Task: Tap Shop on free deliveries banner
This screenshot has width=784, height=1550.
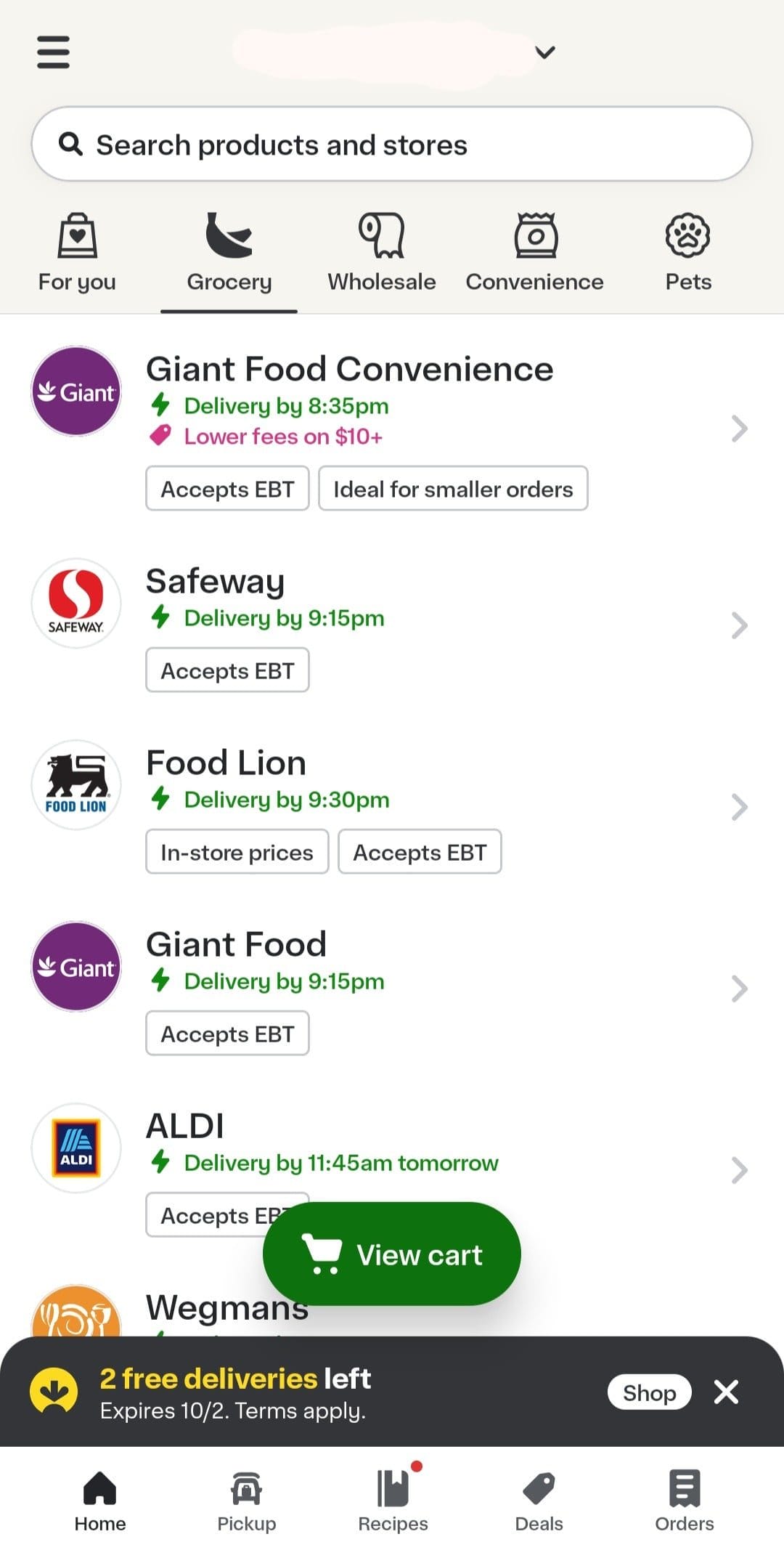Action: tap(649, 1392)
